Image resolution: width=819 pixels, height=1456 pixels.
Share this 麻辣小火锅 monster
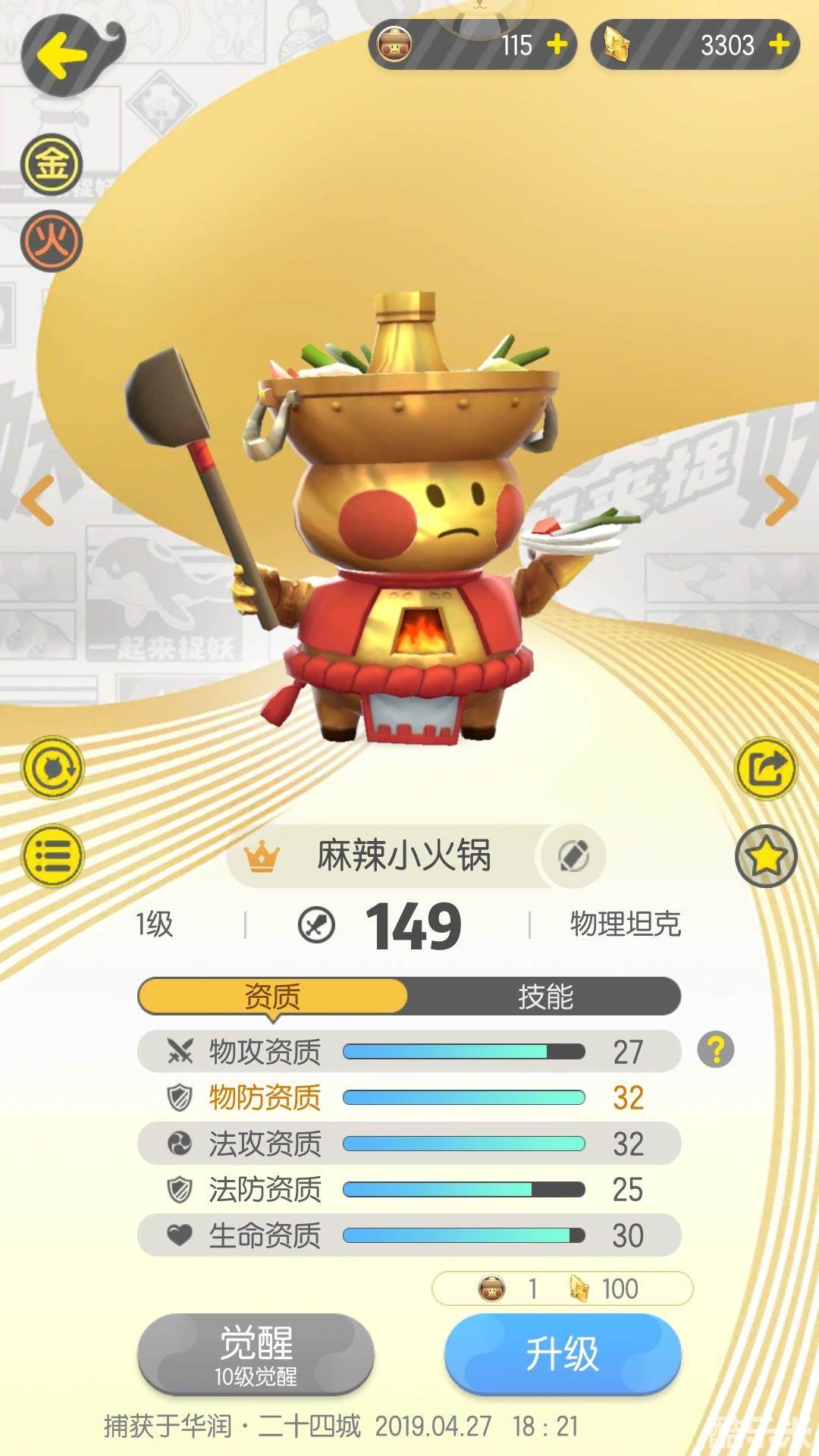coord(767,768)
